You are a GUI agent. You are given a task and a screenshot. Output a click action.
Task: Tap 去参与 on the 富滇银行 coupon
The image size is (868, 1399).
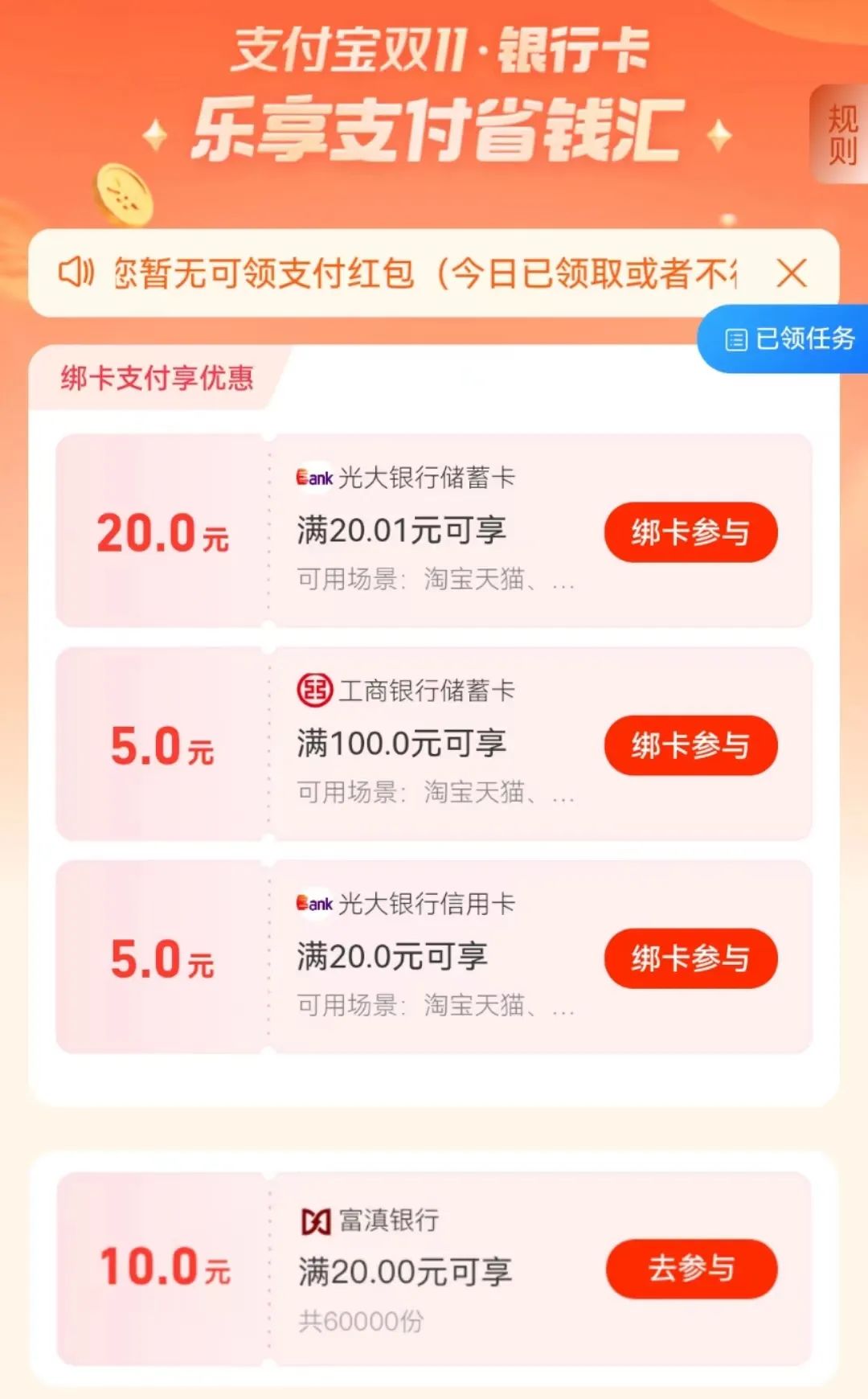pyautogui.click(x=691, y=1269)
